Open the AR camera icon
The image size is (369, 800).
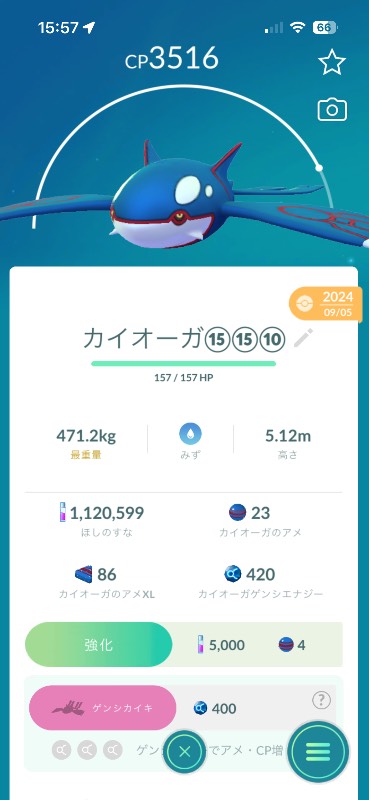pos(332,110)
